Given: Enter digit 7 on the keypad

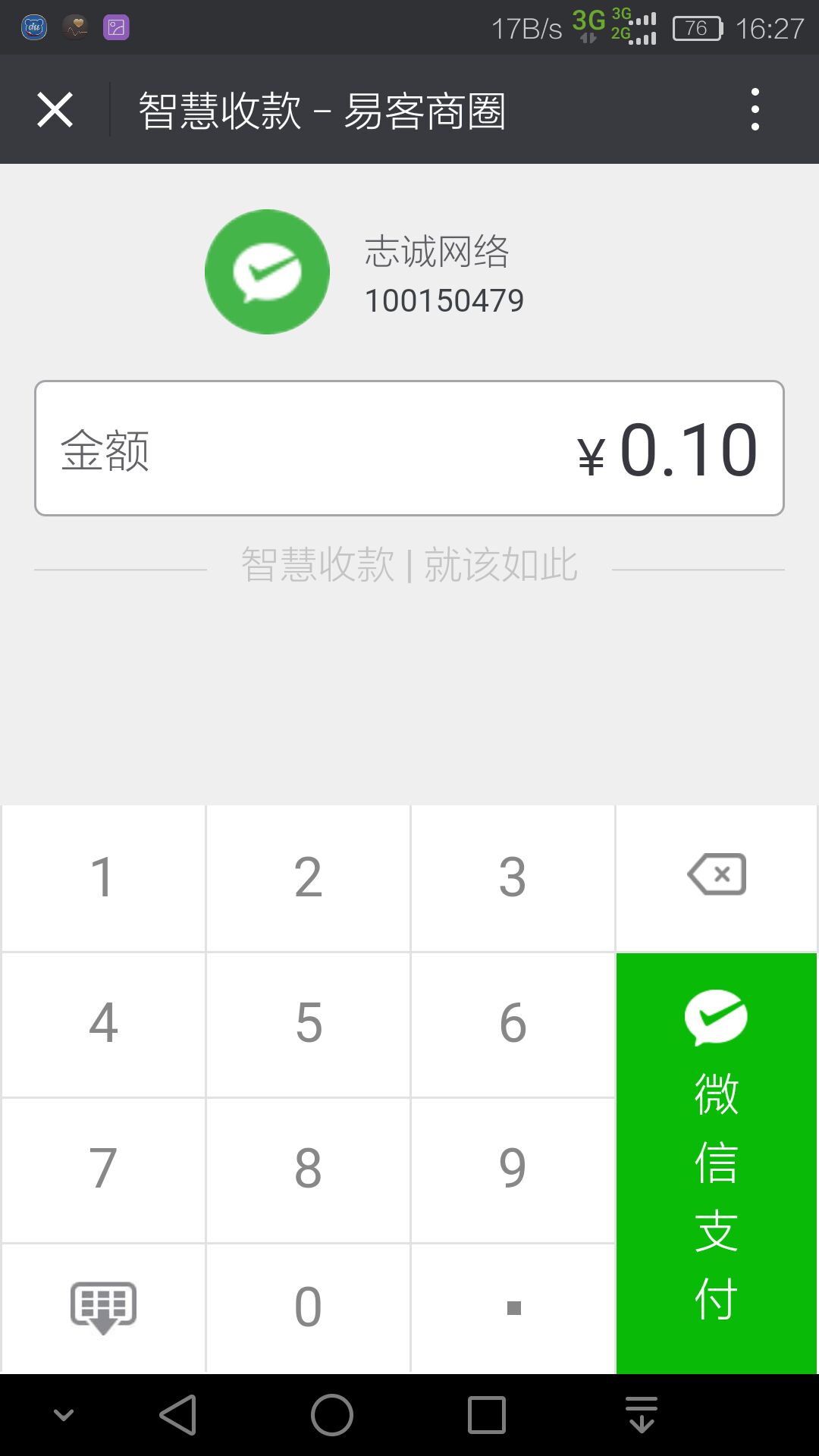Looking at the screenshot, I should (103, 1169).
